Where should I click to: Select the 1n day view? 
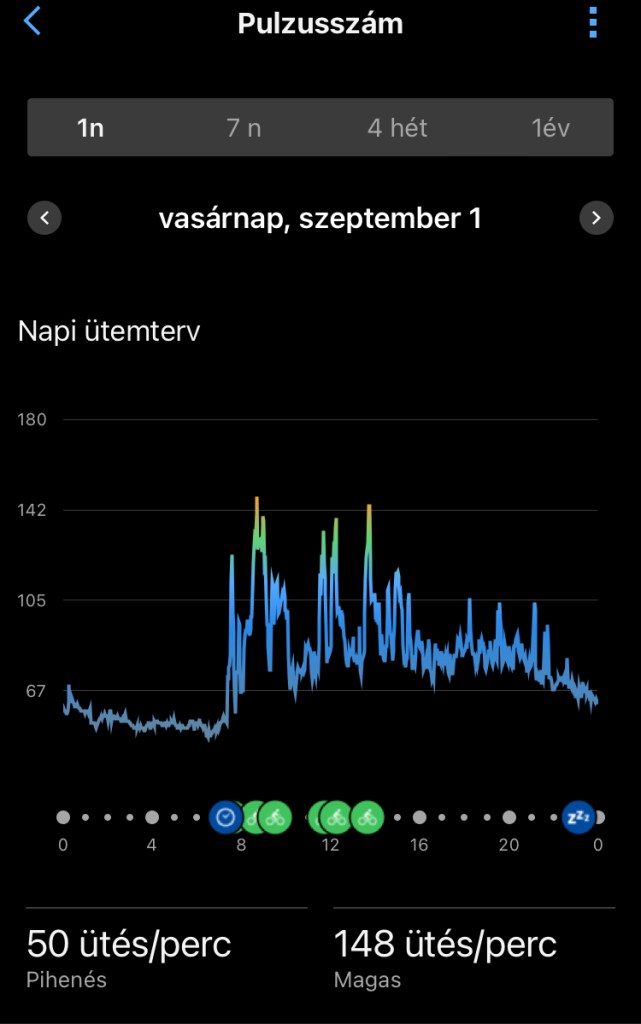(91, 128)
